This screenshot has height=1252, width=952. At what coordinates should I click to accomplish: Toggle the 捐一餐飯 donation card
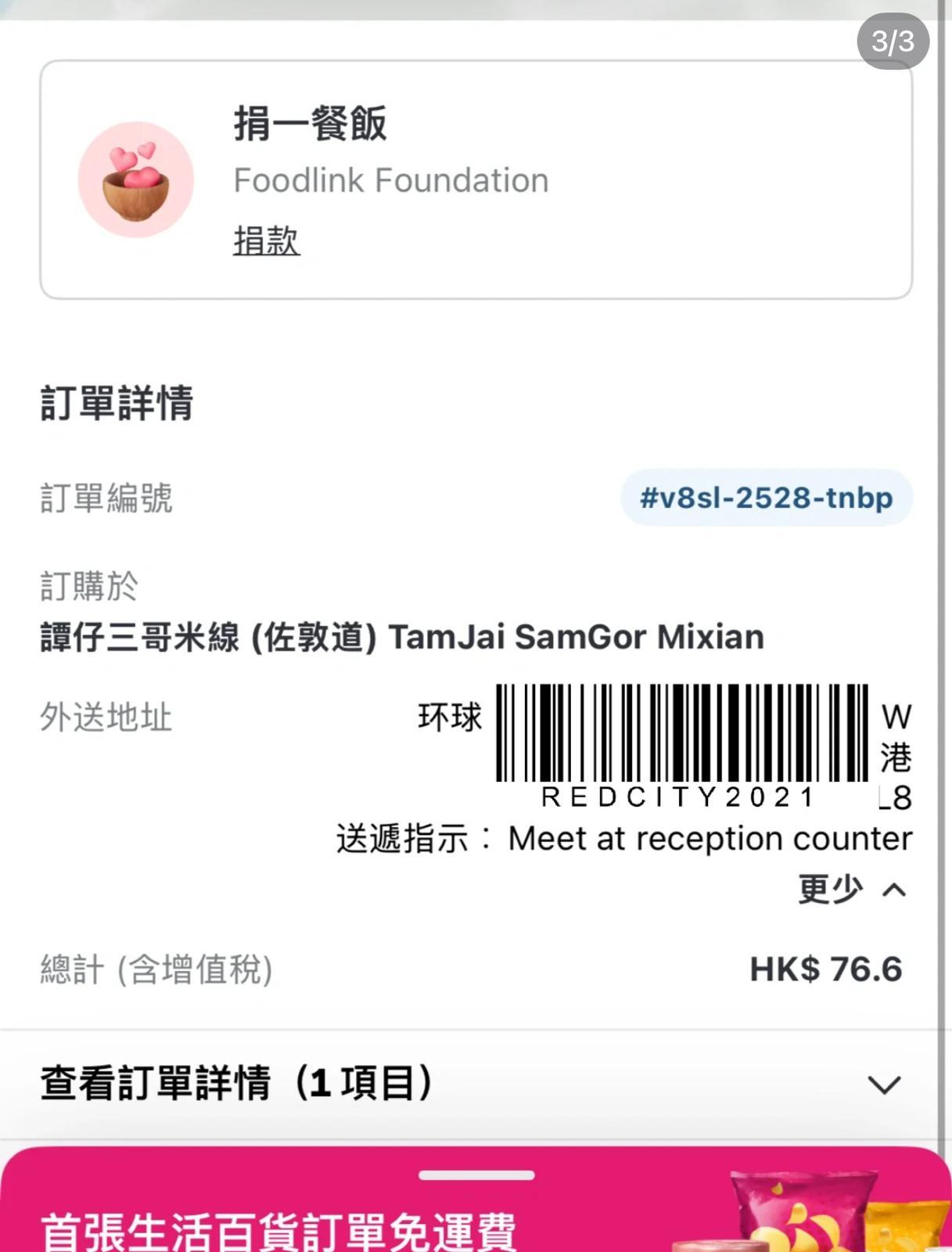pos(476,178)
